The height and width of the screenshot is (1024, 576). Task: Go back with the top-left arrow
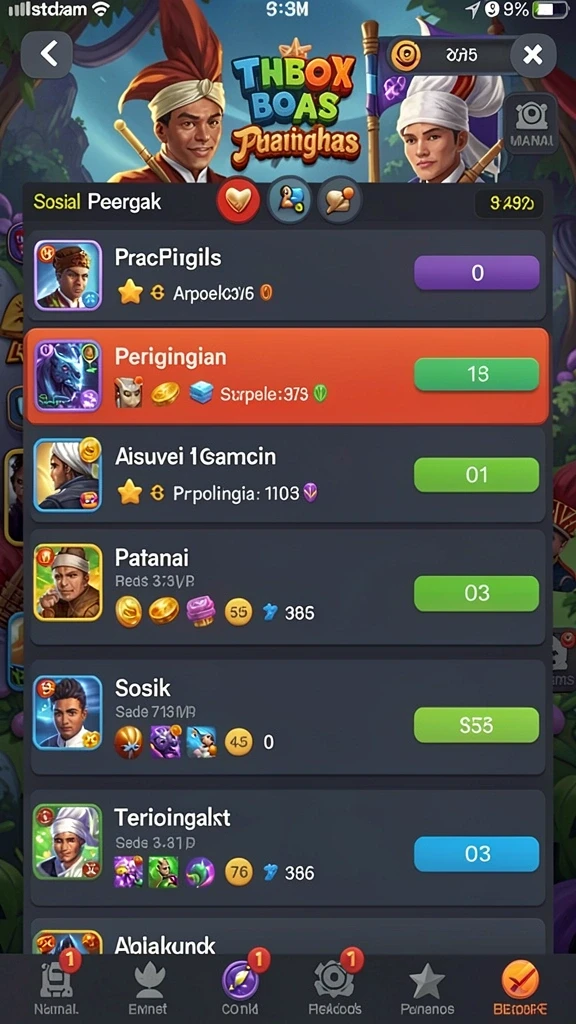(46, 55)
